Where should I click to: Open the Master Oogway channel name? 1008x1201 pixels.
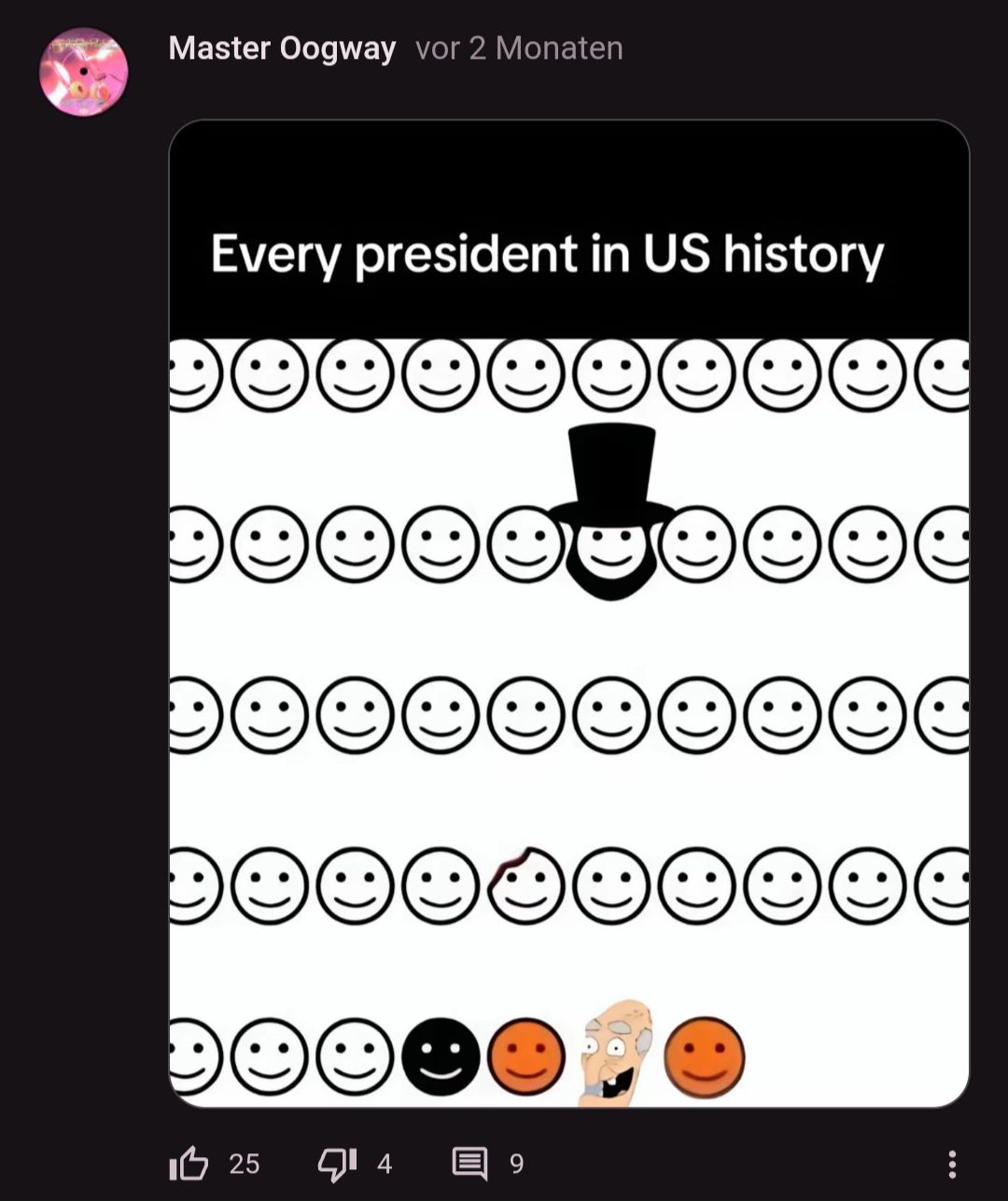tap(282, 49)
